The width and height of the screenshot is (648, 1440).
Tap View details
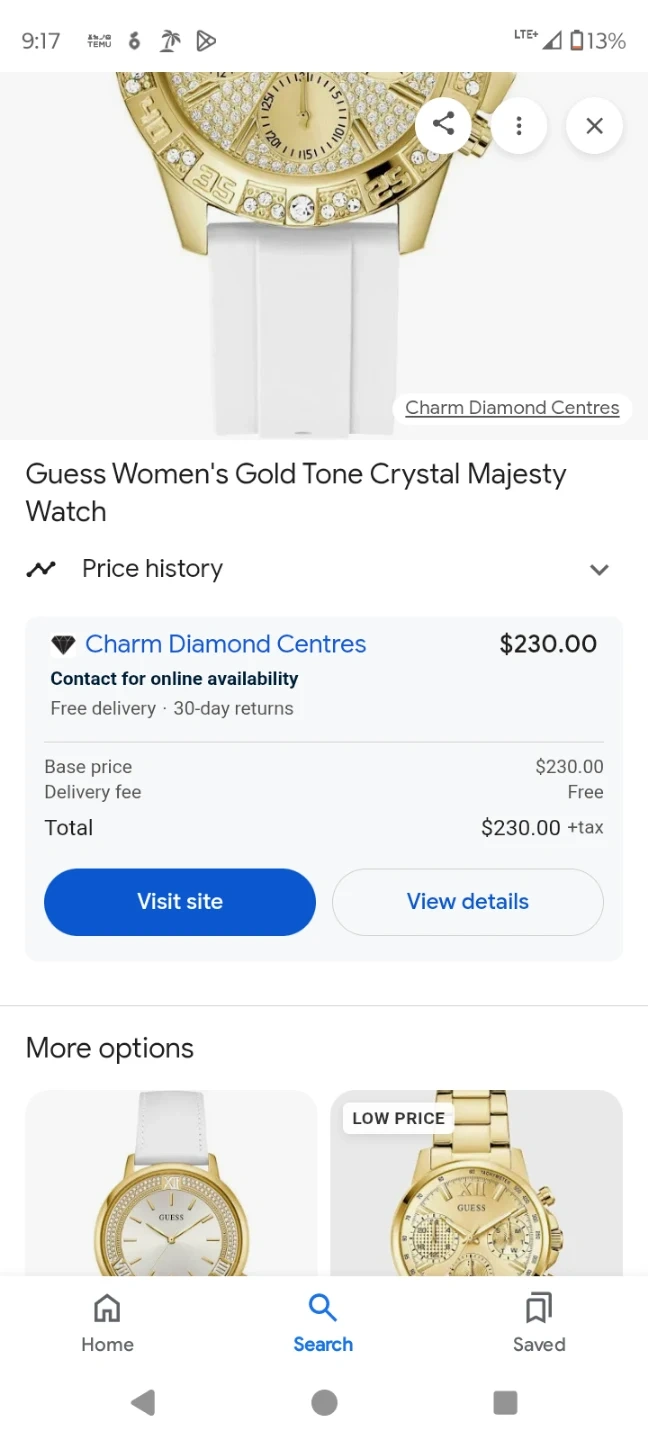click(x=468, y=902)
